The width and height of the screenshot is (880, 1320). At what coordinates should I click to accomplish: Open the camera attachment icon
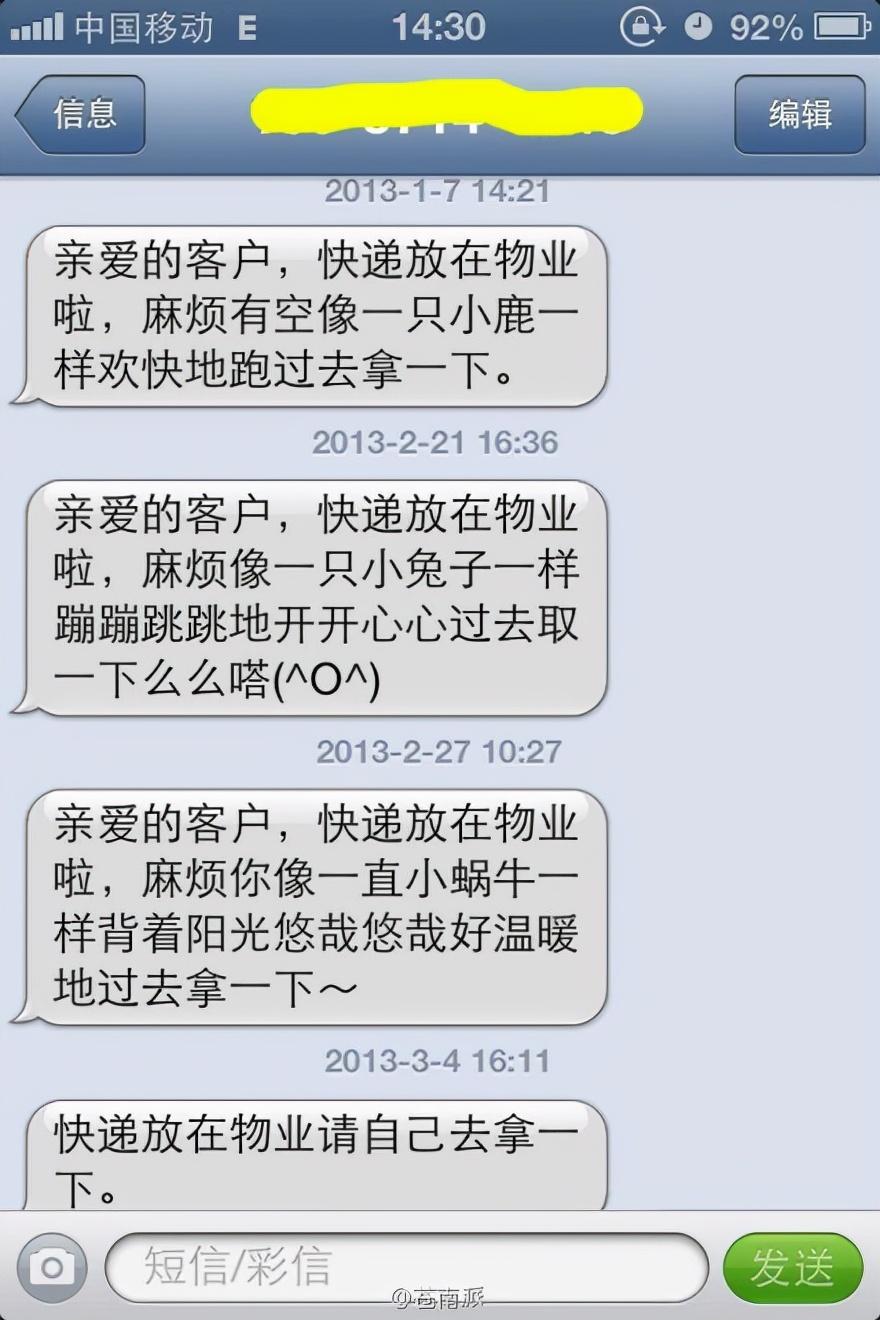click(x=51, y=1268)
